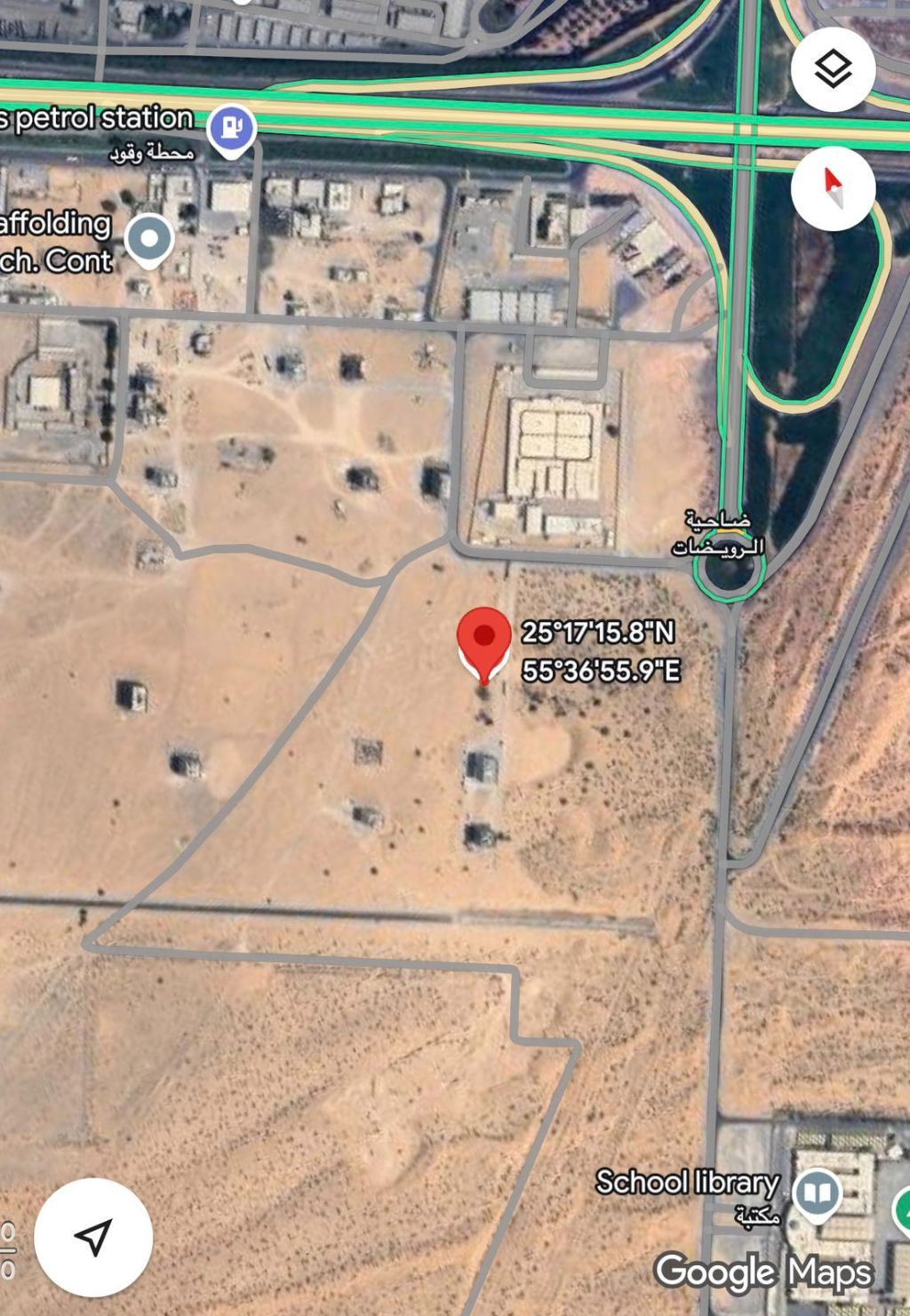The image size is (910, 1316).
Task: Select the petrol station marker
Action: (x=232, y=130)
